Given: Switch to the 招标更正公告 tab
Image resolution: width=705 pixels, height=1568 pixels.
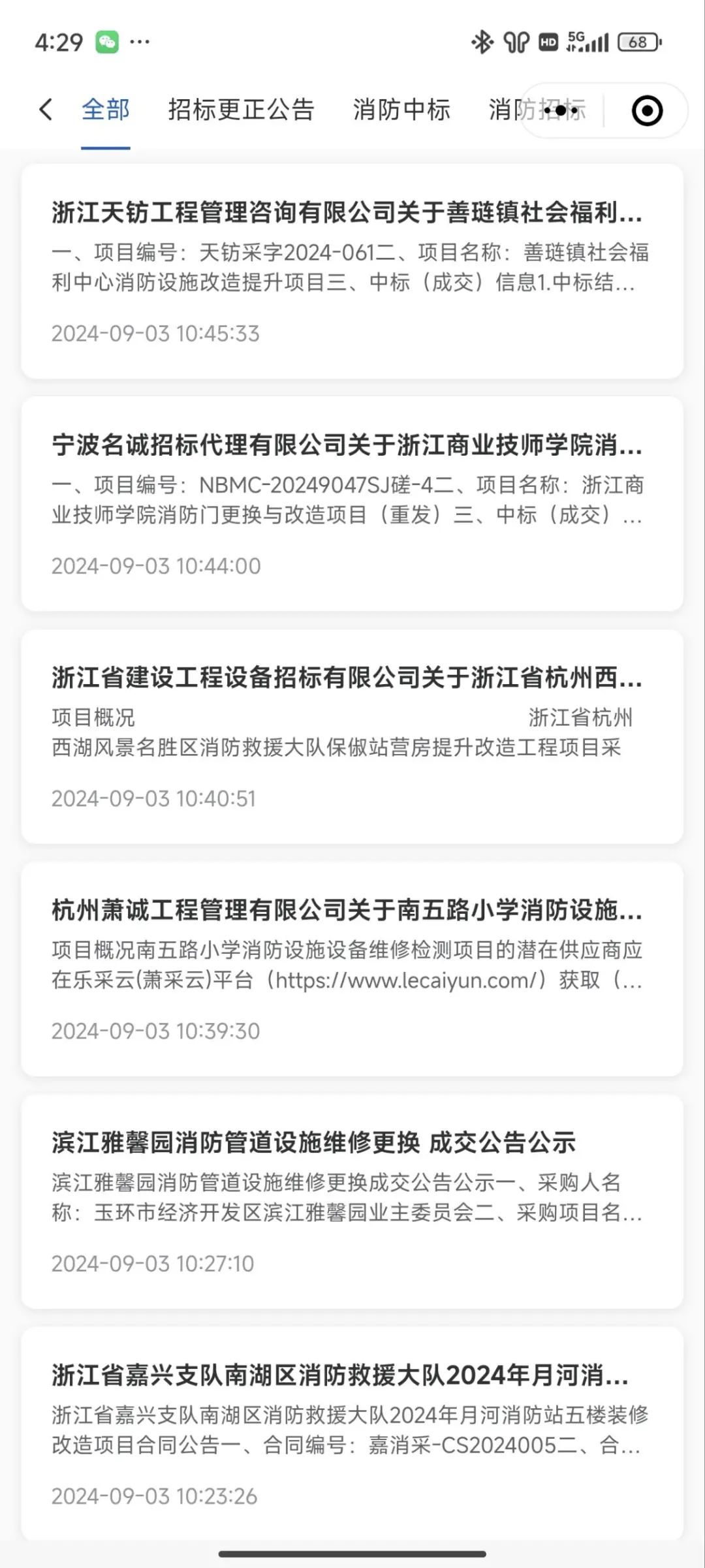Looking at the screenshot, I should click(241, 110).
